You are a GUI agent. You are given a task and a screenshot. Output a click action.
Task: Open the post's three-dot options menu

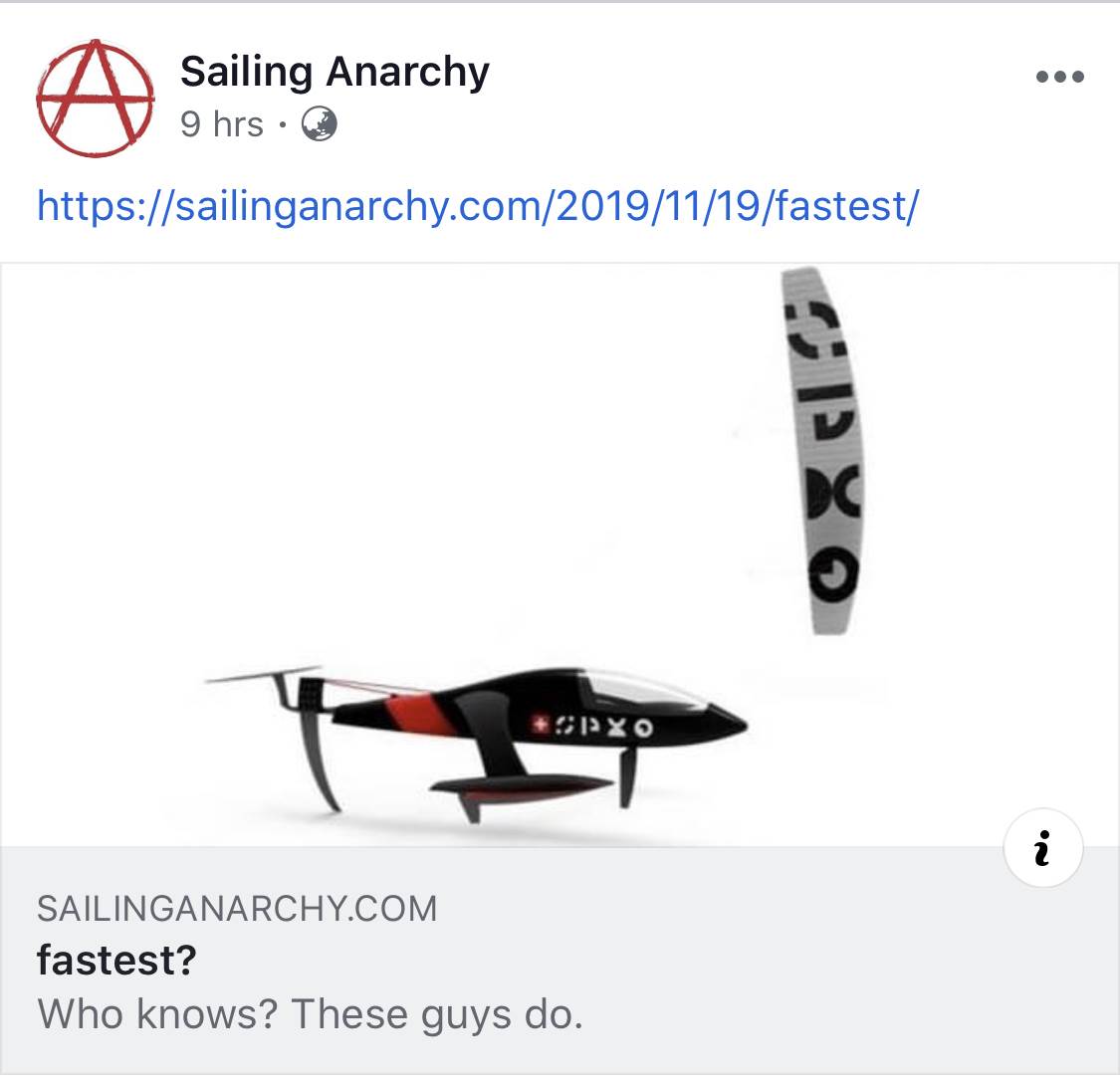[1059, 77]
